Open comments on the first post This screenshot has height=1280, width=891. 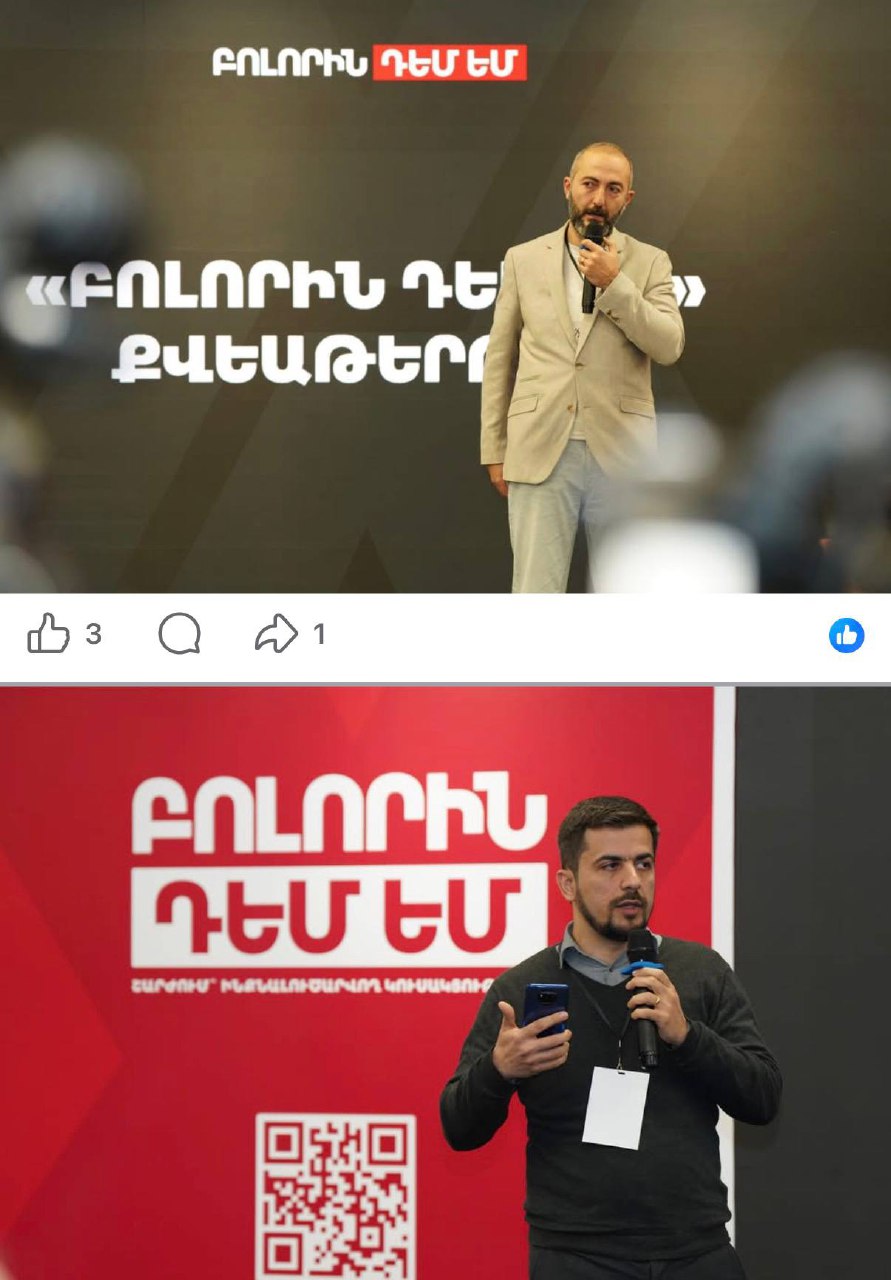180,634
